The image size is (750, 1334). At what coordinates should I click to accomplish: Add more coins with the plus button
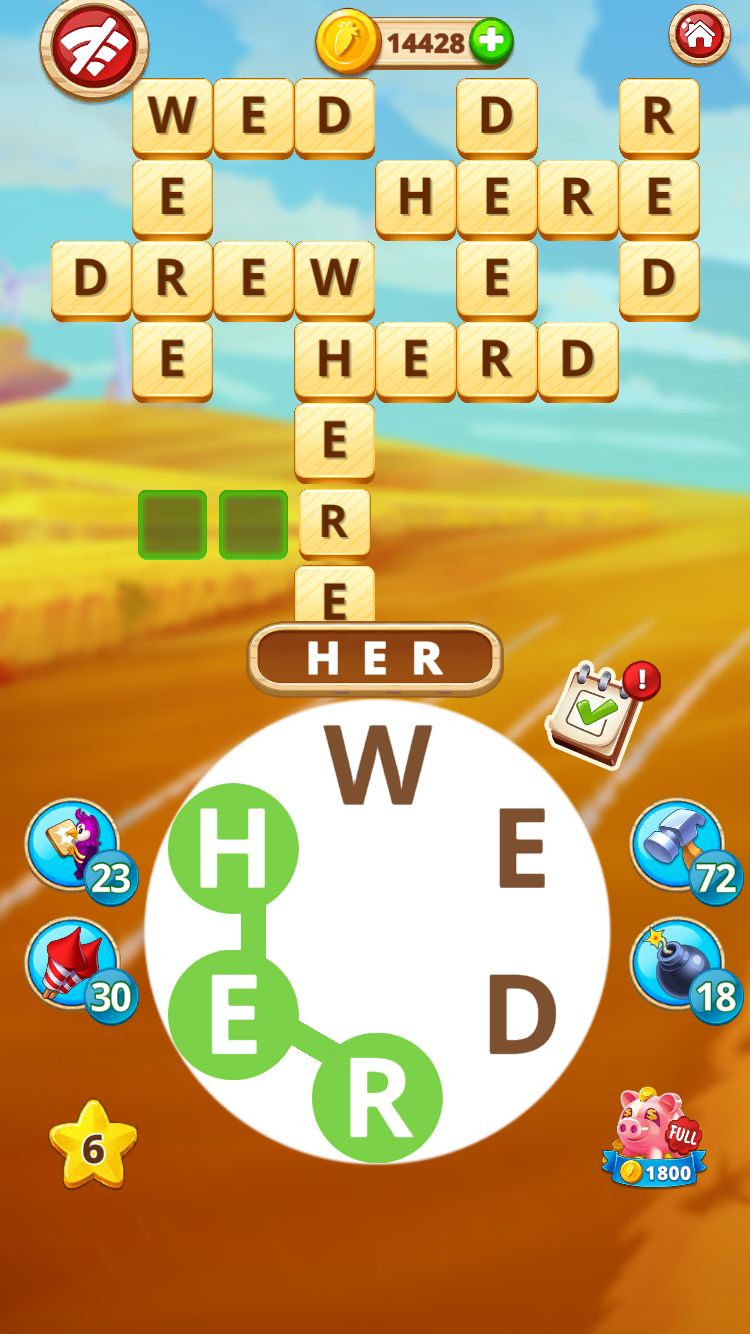pyautogui.click(x=491, y=43)
